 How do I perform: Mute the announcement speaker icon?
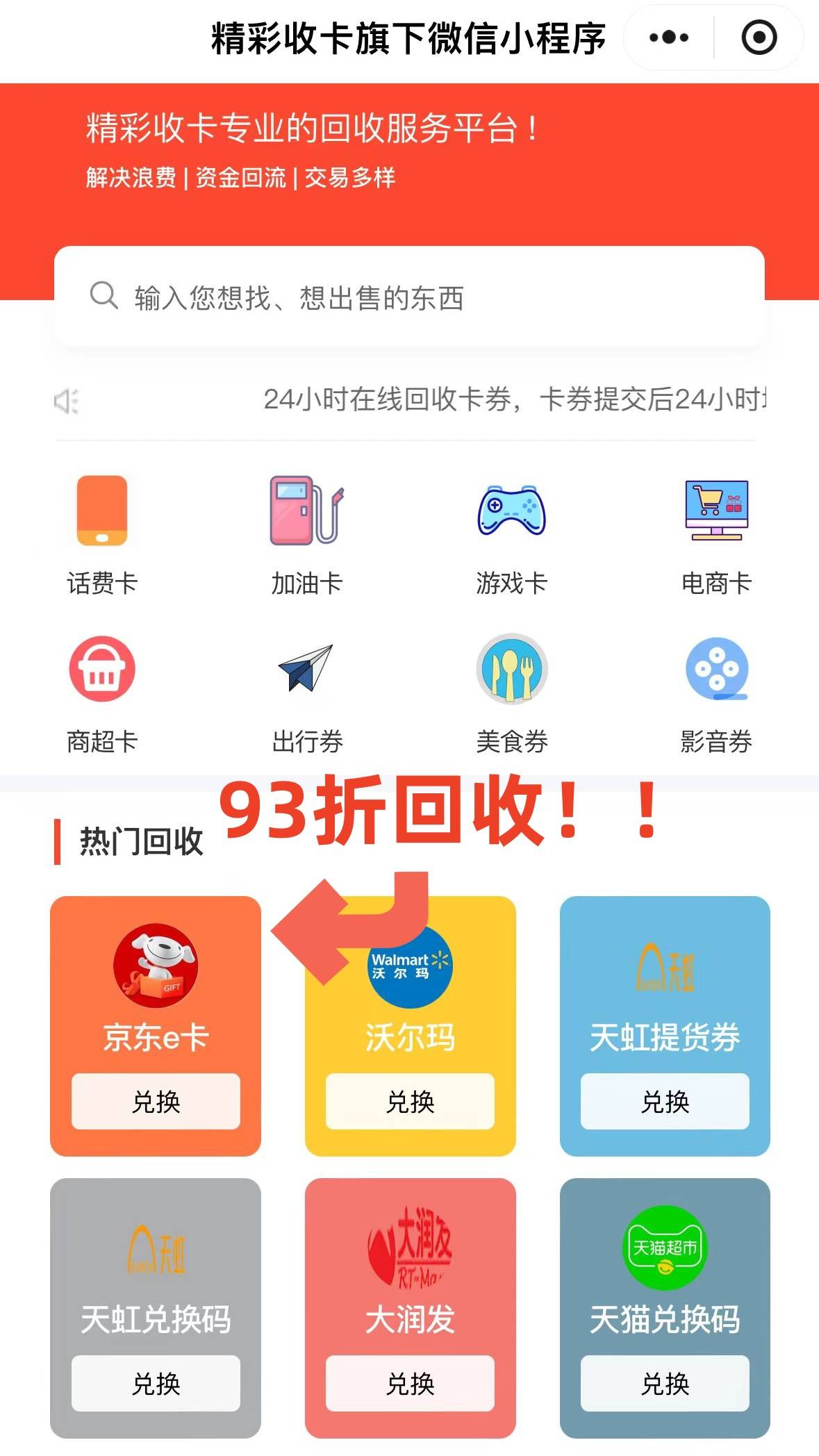[66, 402]
